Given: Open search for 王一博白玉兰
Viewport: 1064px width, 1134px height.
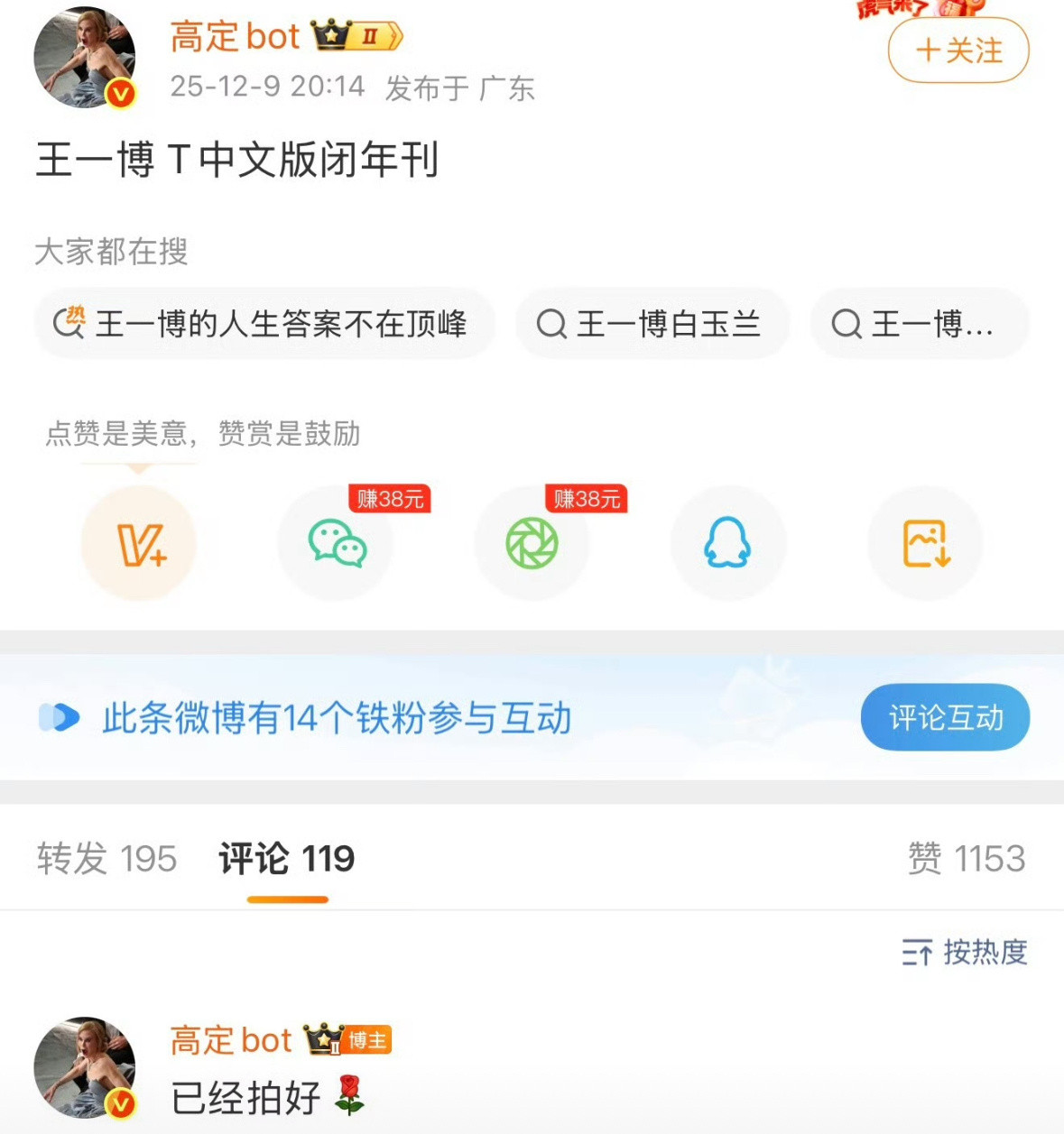Looking at the screenshot, I should [x=652, y=324].
